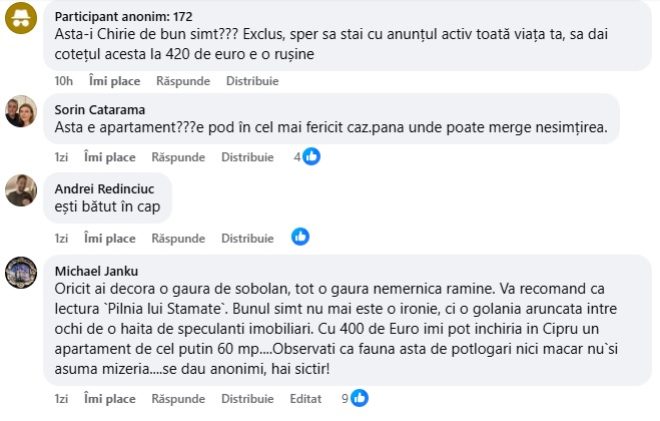660x421 pixels.
Task: Reply to Andrei Redinciuc's comment
Action: coord(178,238)
